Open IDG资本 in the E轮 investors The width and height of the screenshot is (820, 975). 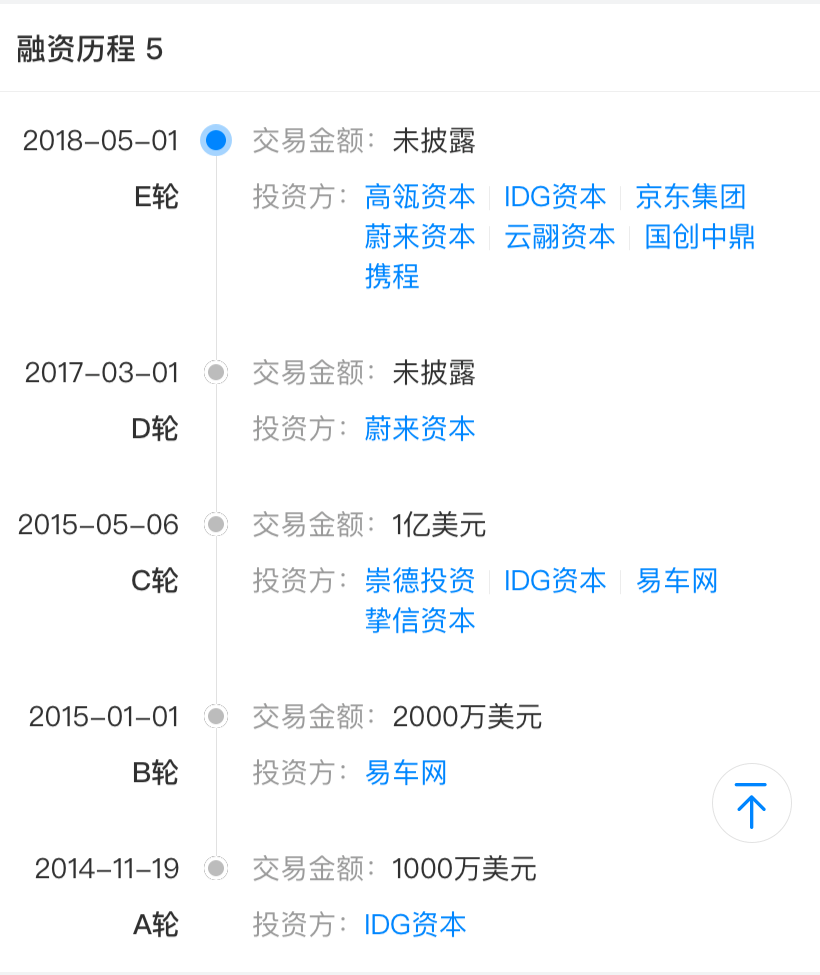pos(555,197)
